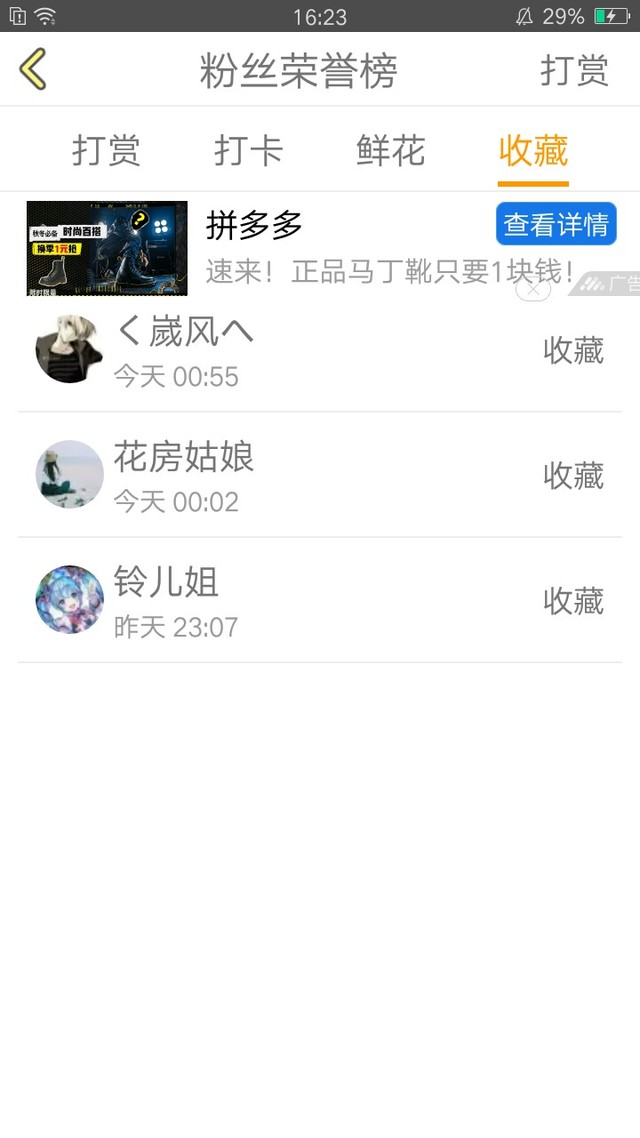Open the 拼多多 ad thumbnail image

(x=107, y=248)
